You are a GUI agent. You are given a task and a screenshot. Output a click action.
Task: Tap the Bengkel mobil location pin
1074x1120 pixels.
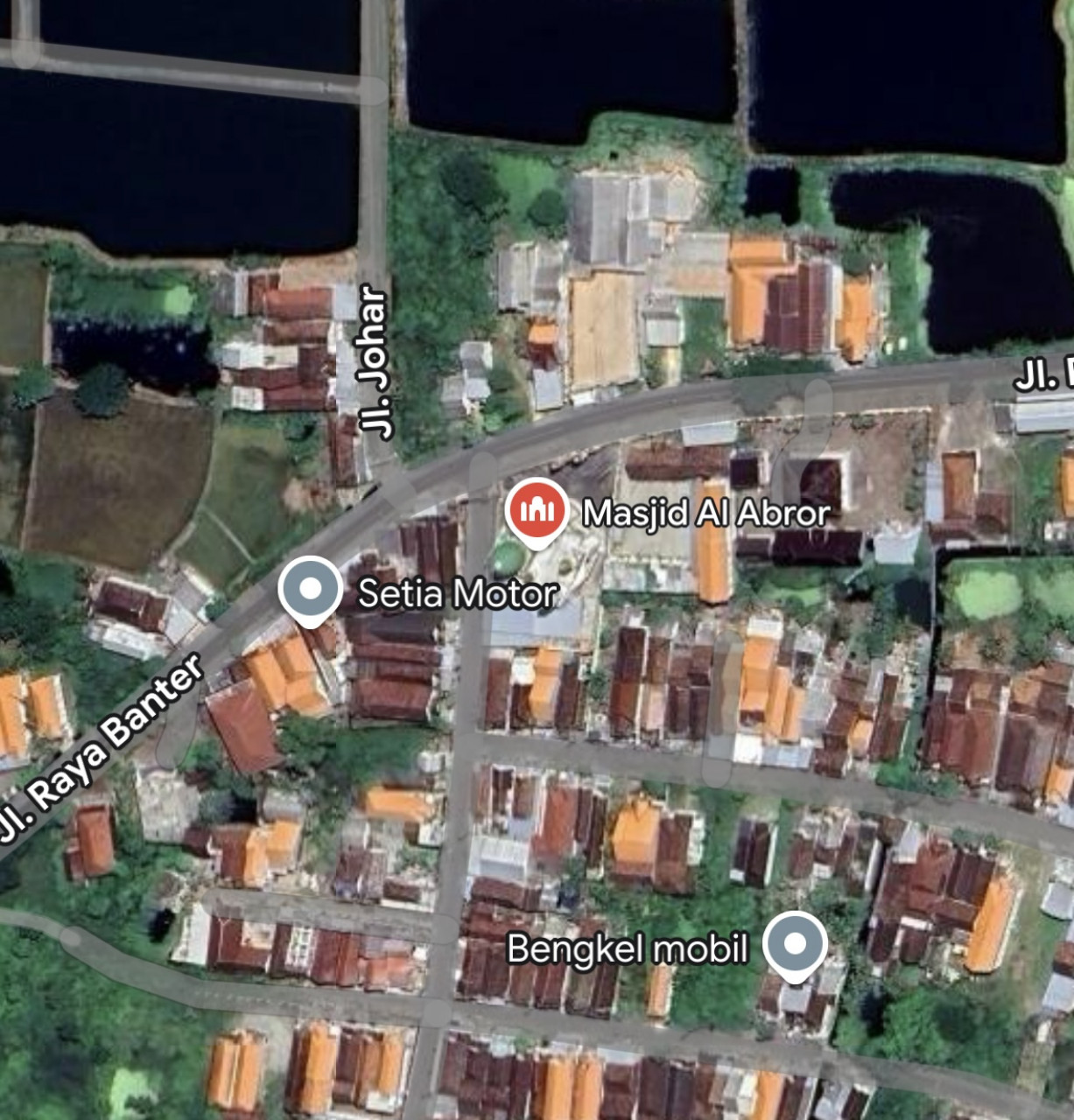(x=795, y=944)
